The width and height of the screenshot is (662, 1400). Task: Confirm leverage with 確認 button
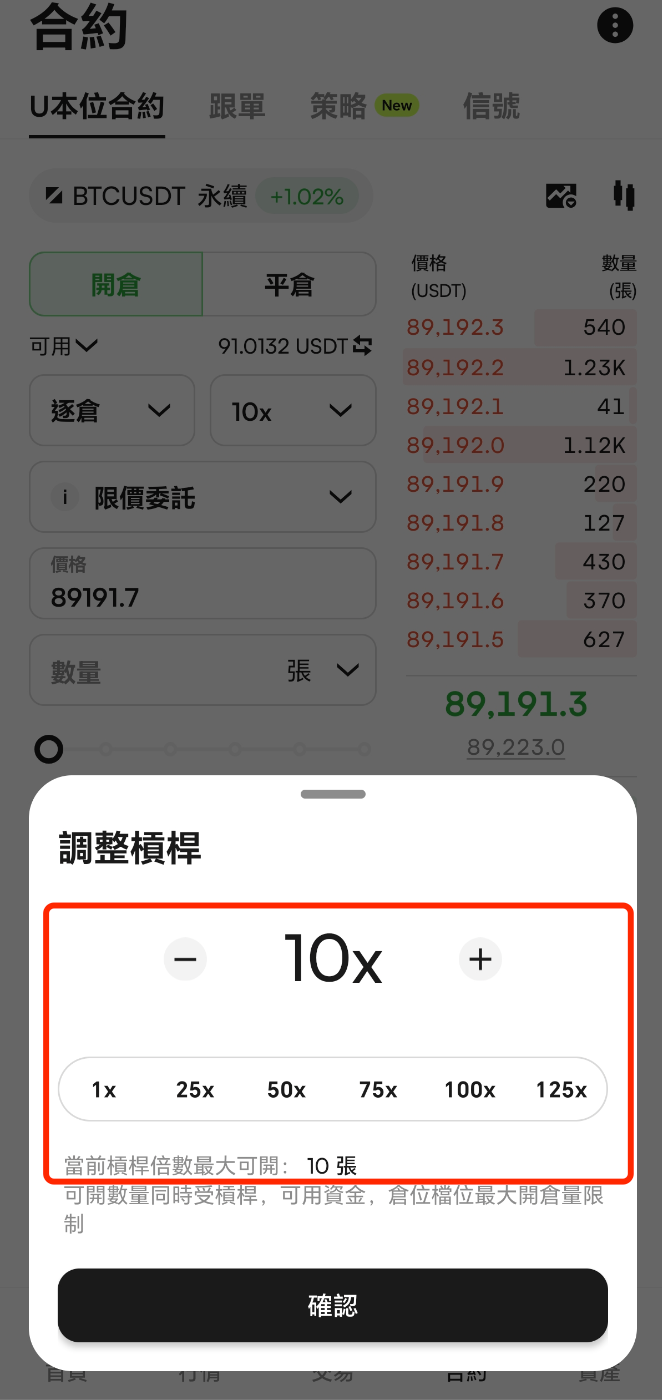pyautogui.click(x=333, y=1305)
